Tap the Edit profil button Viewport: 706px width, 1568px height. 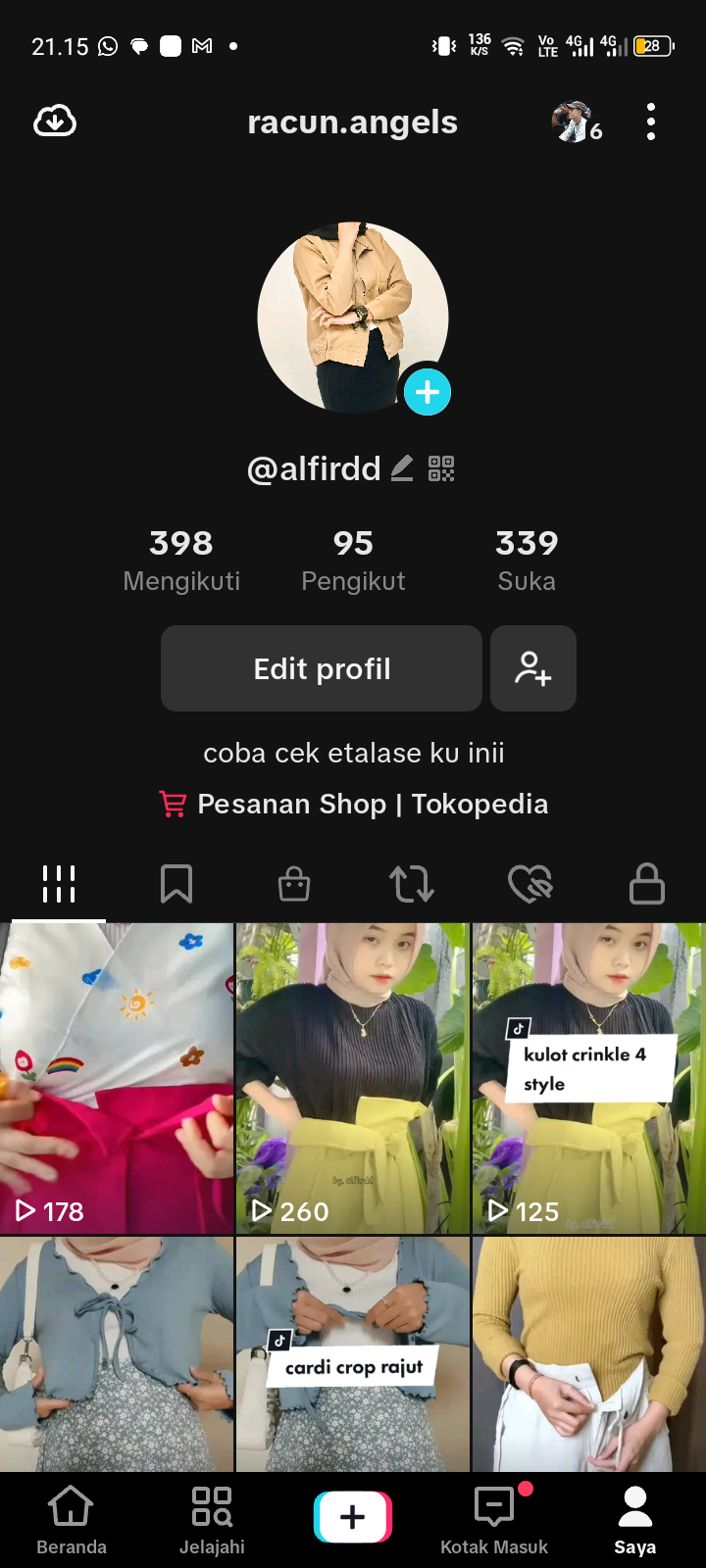tap(322, 668)
